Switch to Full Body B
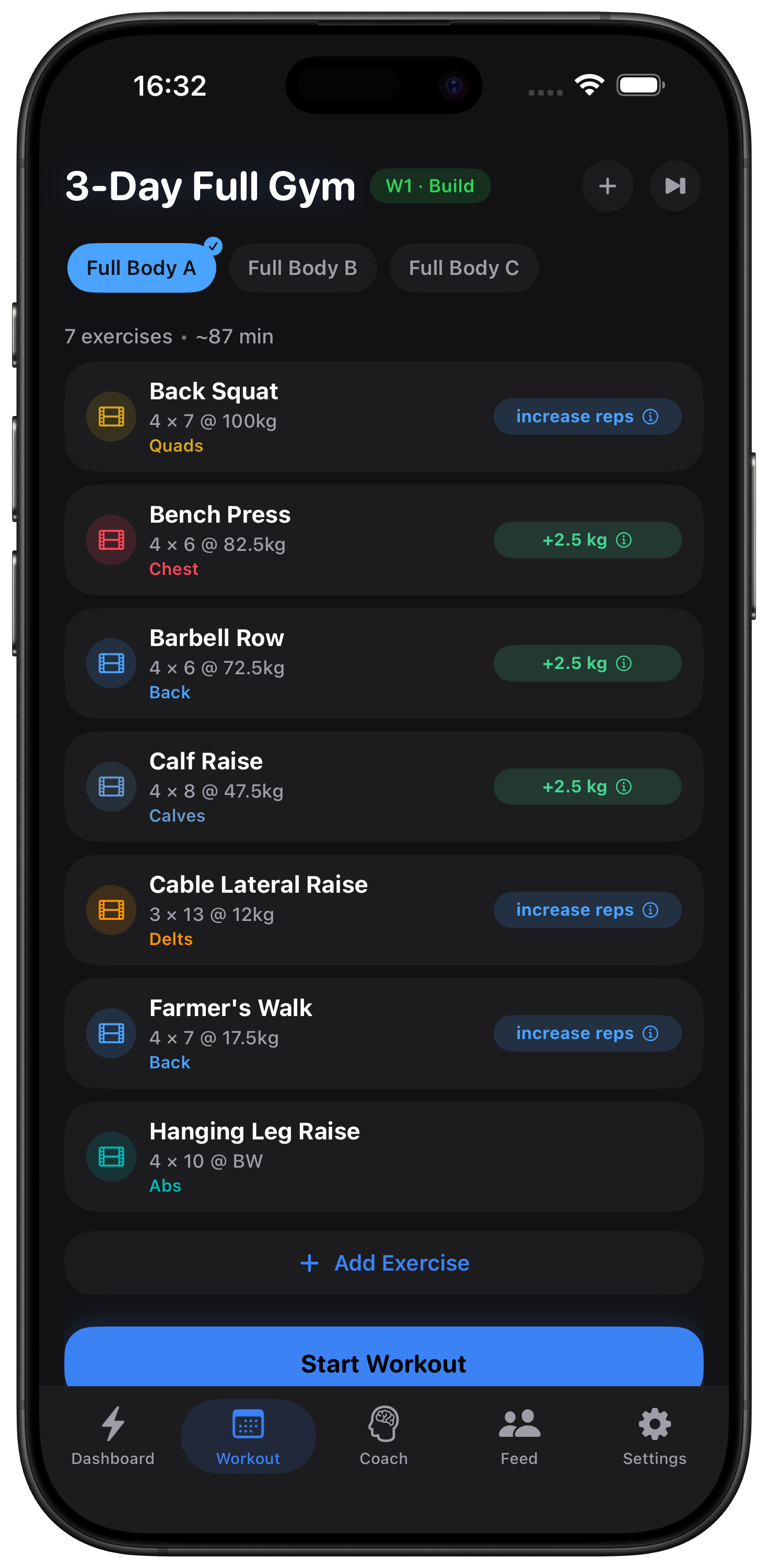Screen dimensions: 768x1568 (x=302, y=268)
